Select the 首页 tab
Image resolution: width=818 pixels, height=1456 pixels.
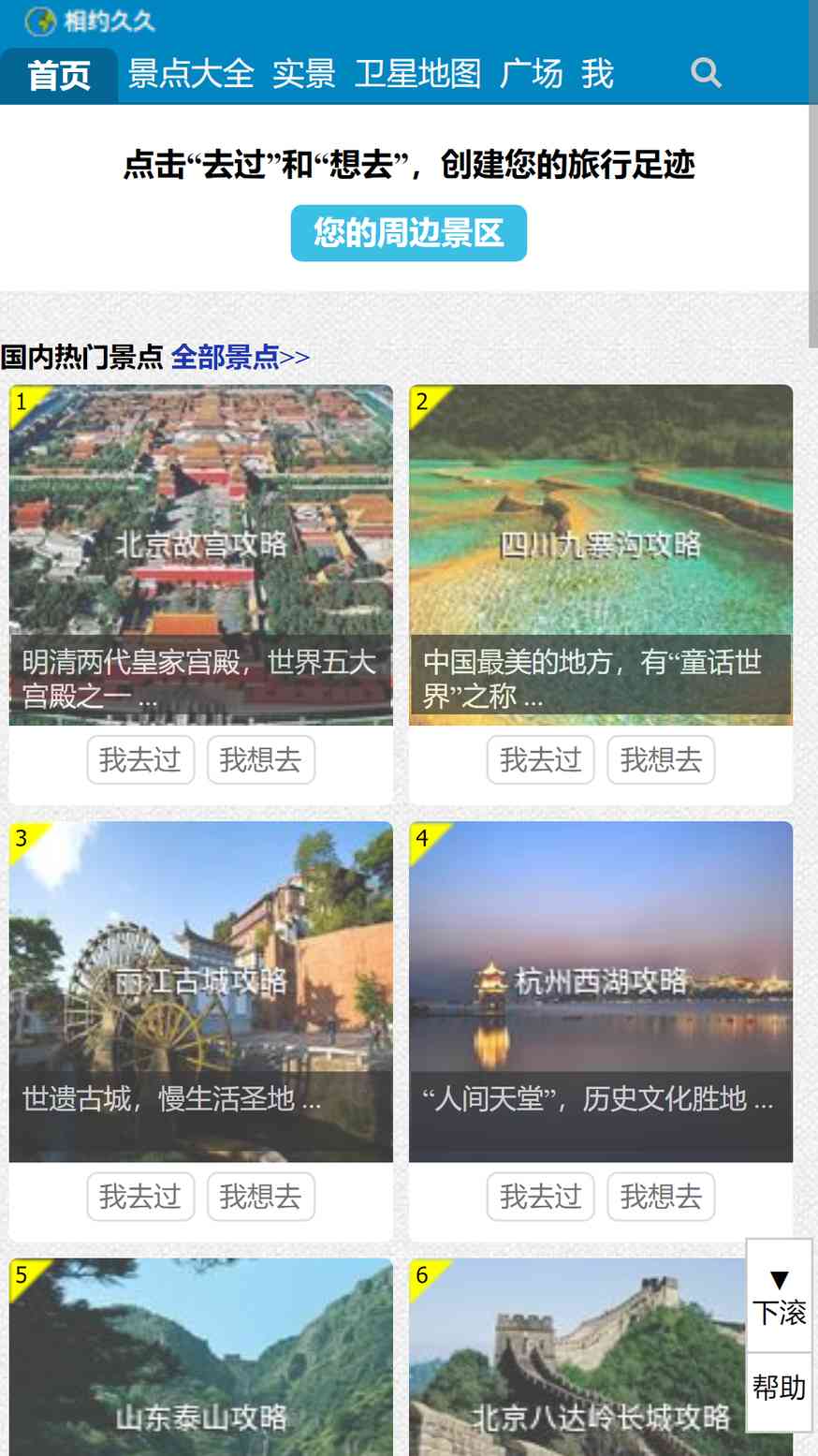59,75
